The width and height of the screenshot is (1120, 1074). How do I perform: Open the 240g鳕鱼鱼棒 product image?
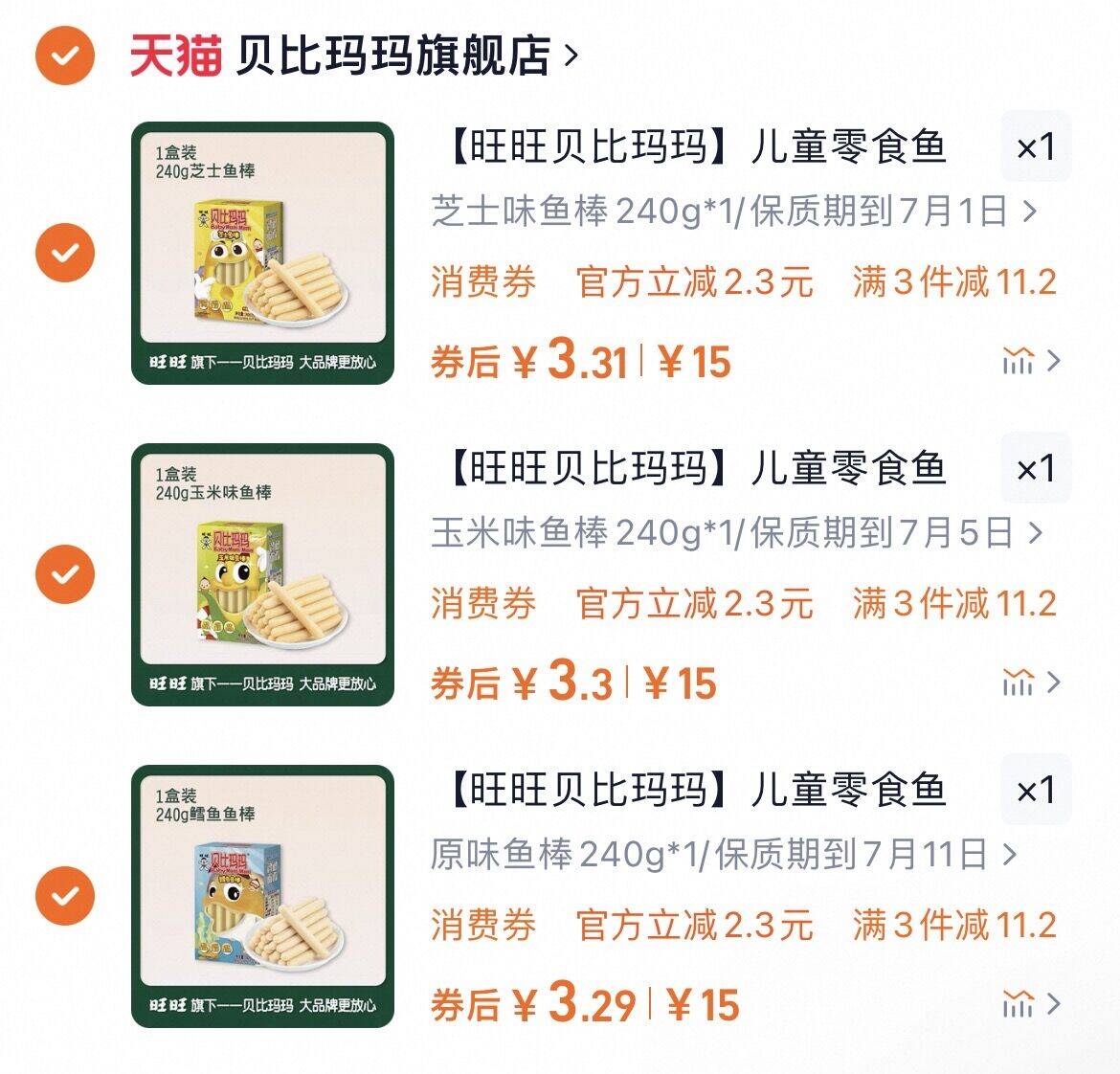pyautogui.click(x=262, y=896)
